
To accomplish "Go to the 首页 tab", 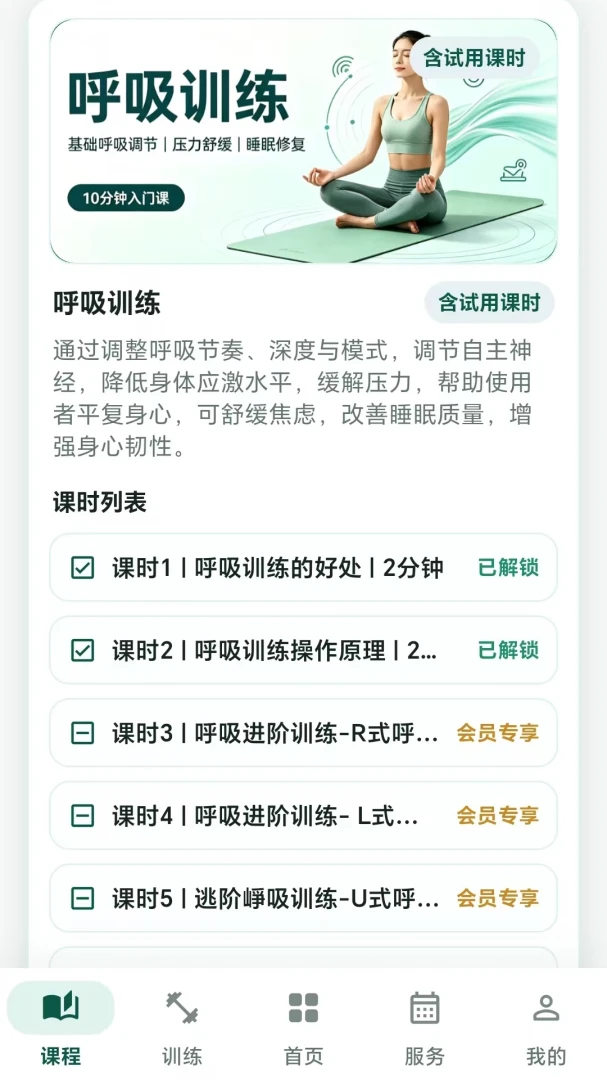I will [x=303, y=1026].
